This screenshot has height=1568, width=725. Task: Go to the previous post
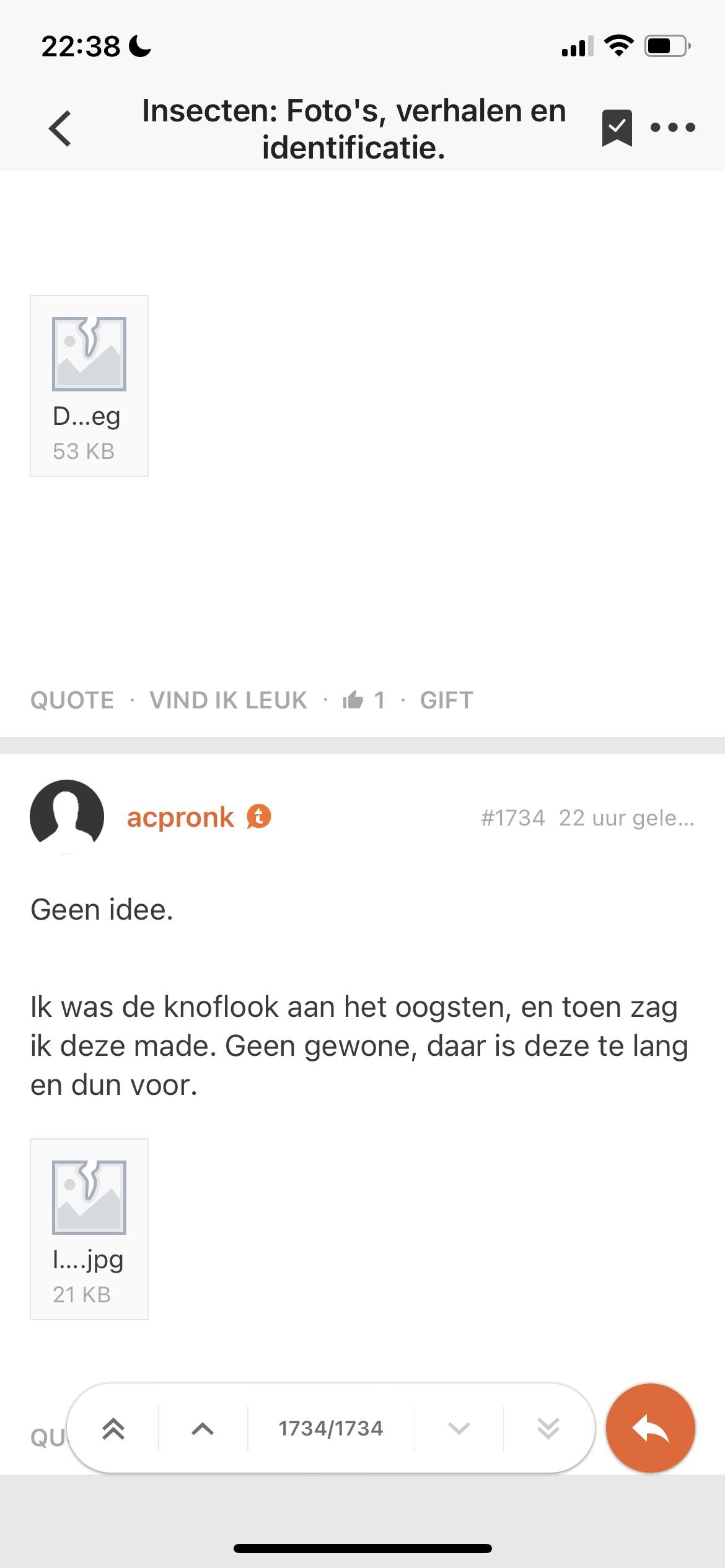203,1428
